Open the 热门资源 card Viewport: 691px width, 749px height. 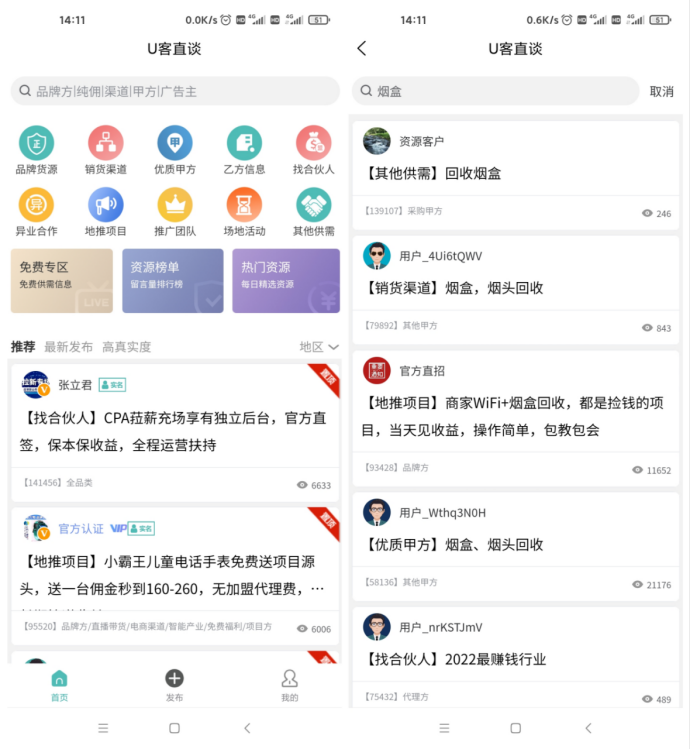click(286, 281)
